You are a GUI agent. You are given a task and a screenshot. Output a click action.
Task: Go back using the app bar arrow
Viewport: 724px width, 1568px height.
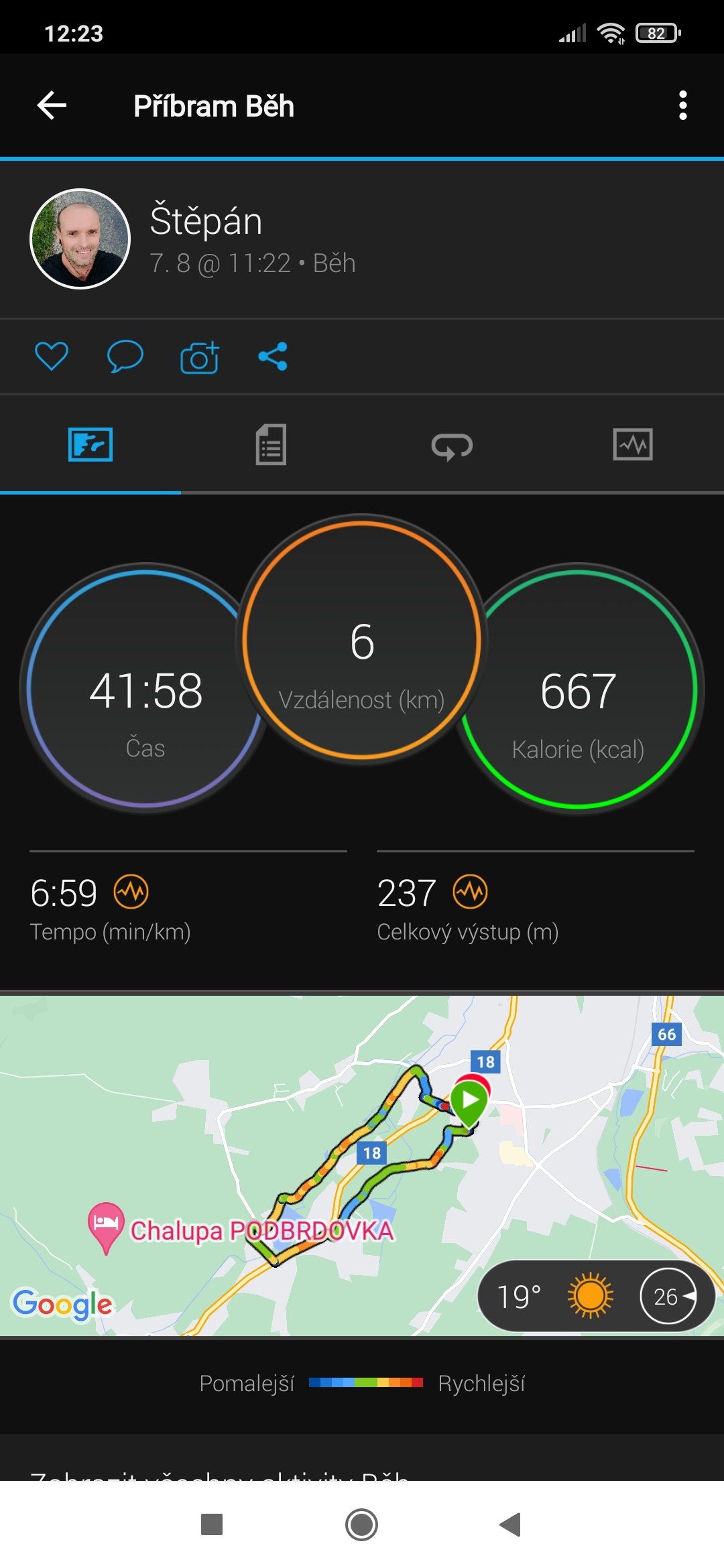coord(52,106)
